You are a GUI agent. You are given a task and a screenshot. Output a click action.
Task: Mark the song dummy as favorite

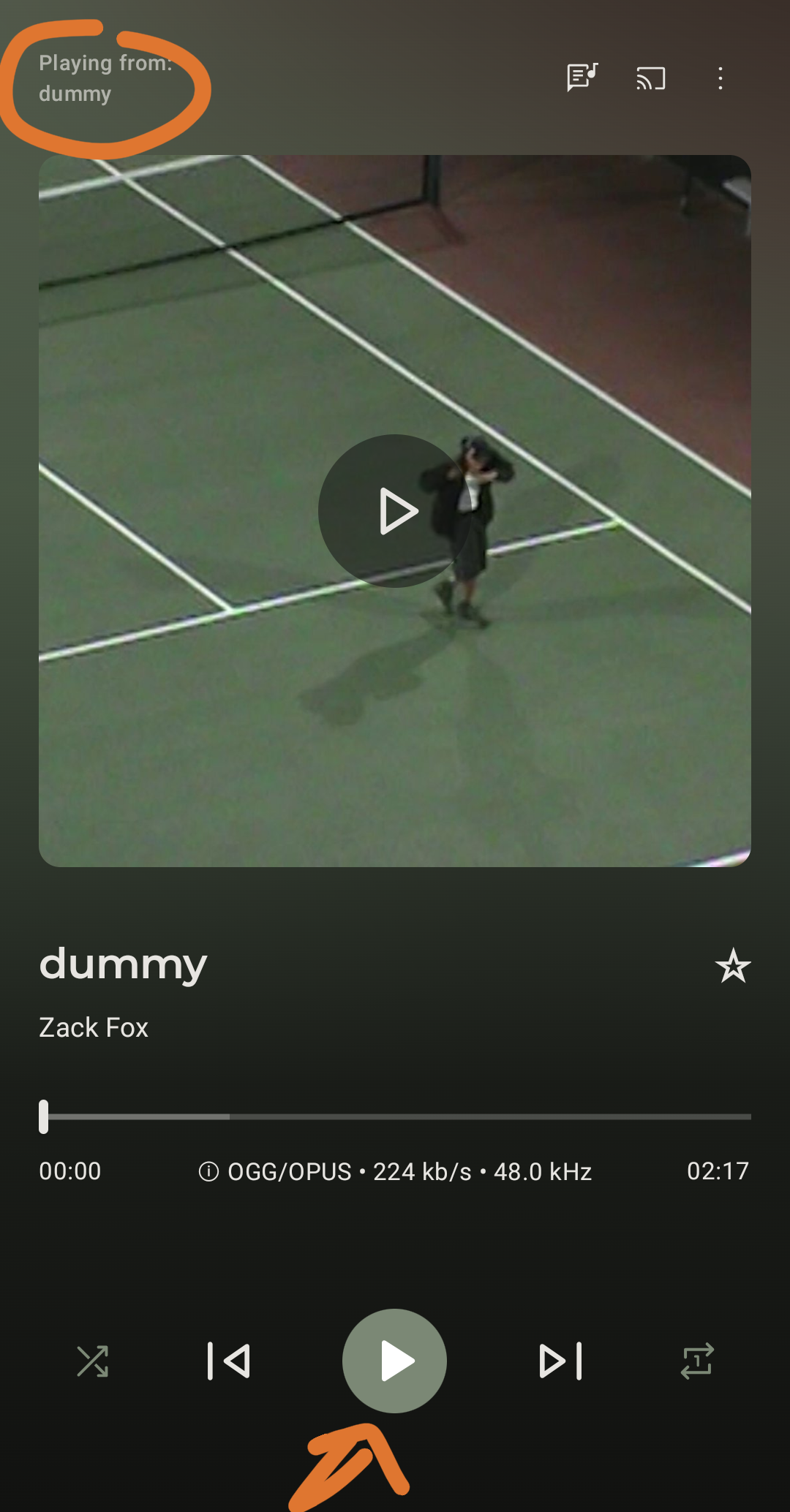pyautogui.click(x=732, y=967)
